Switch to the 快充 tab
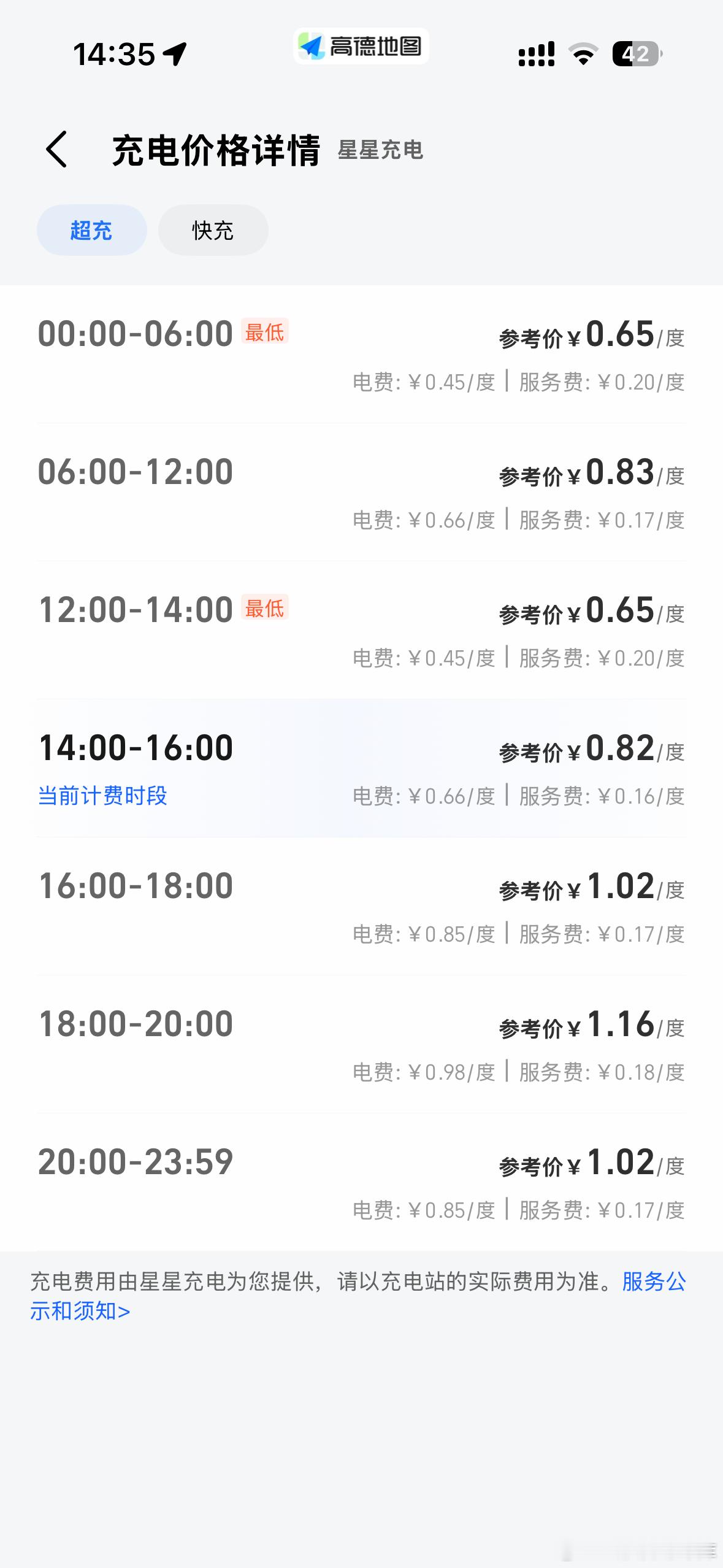723x1568 pixels. tap(213, 230)
